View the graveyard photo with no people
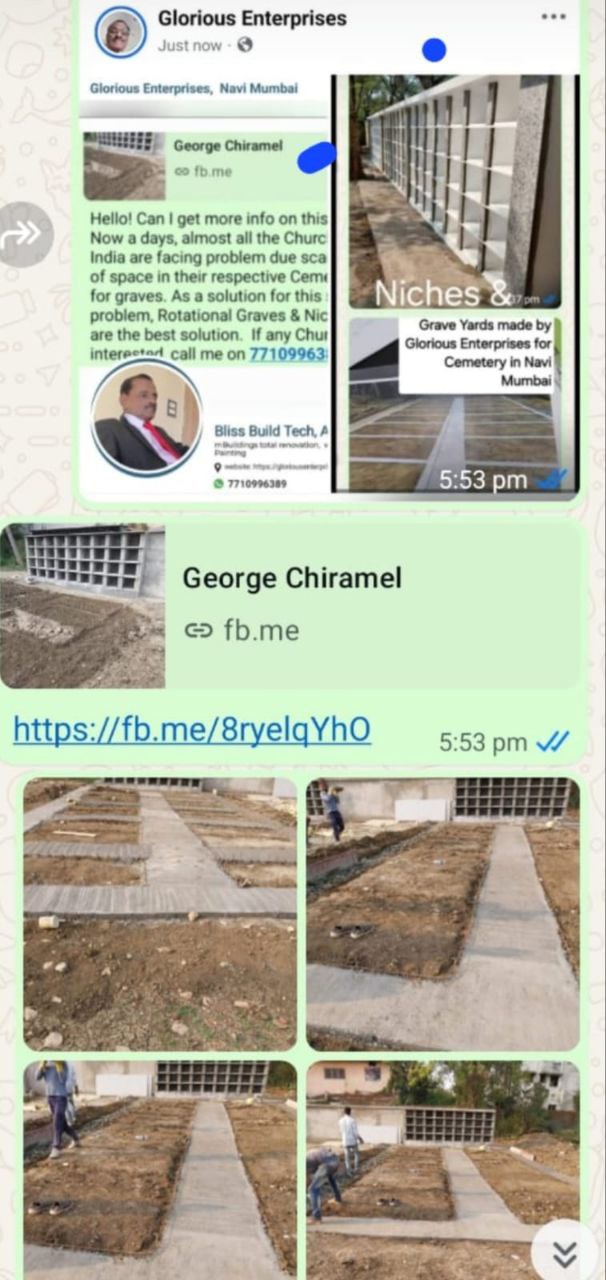This screenshot has height=1280, width=606. 160,913
